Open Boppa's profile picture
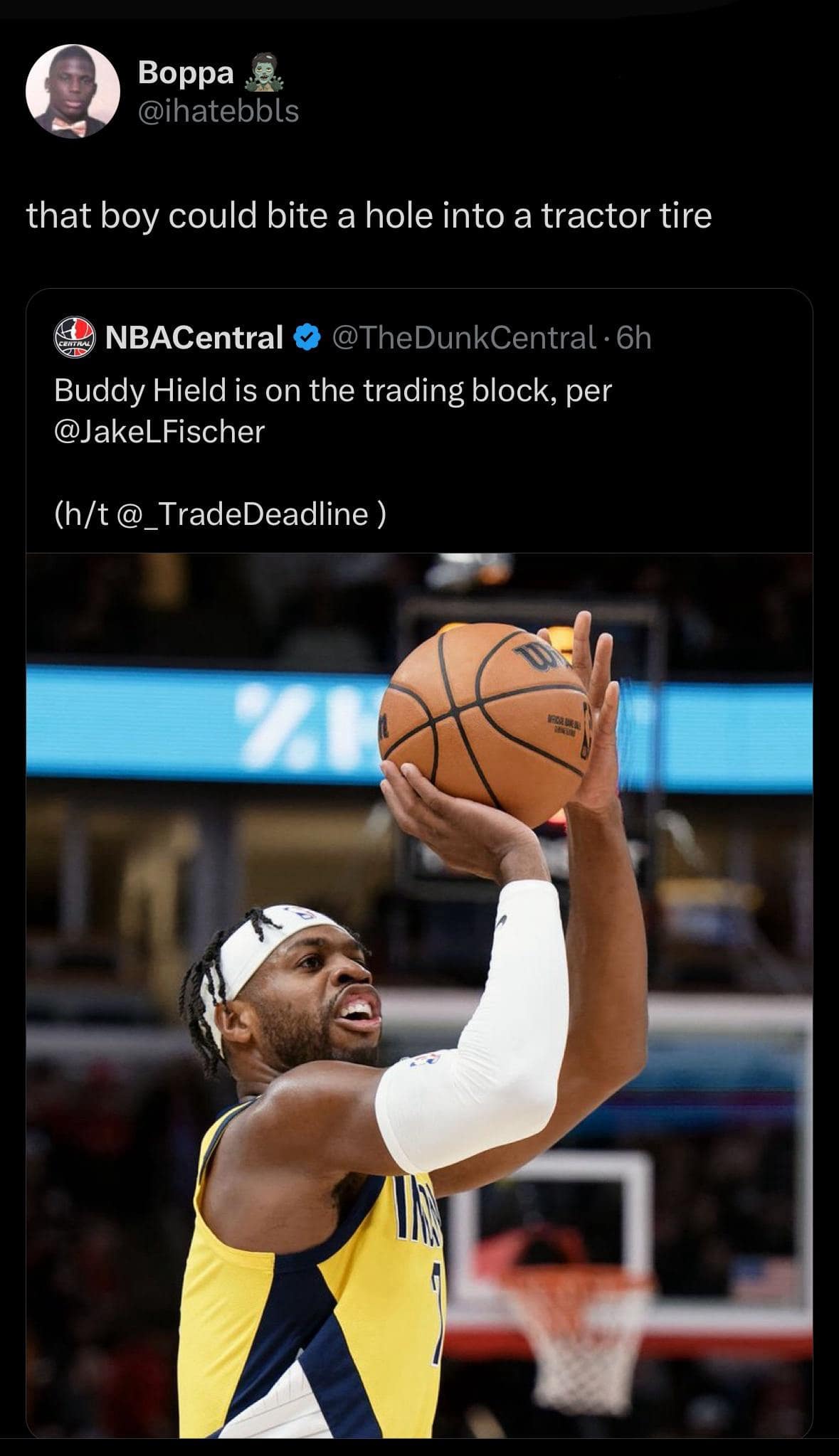This screenshot has height=1456, width=839. click(73, 91)
